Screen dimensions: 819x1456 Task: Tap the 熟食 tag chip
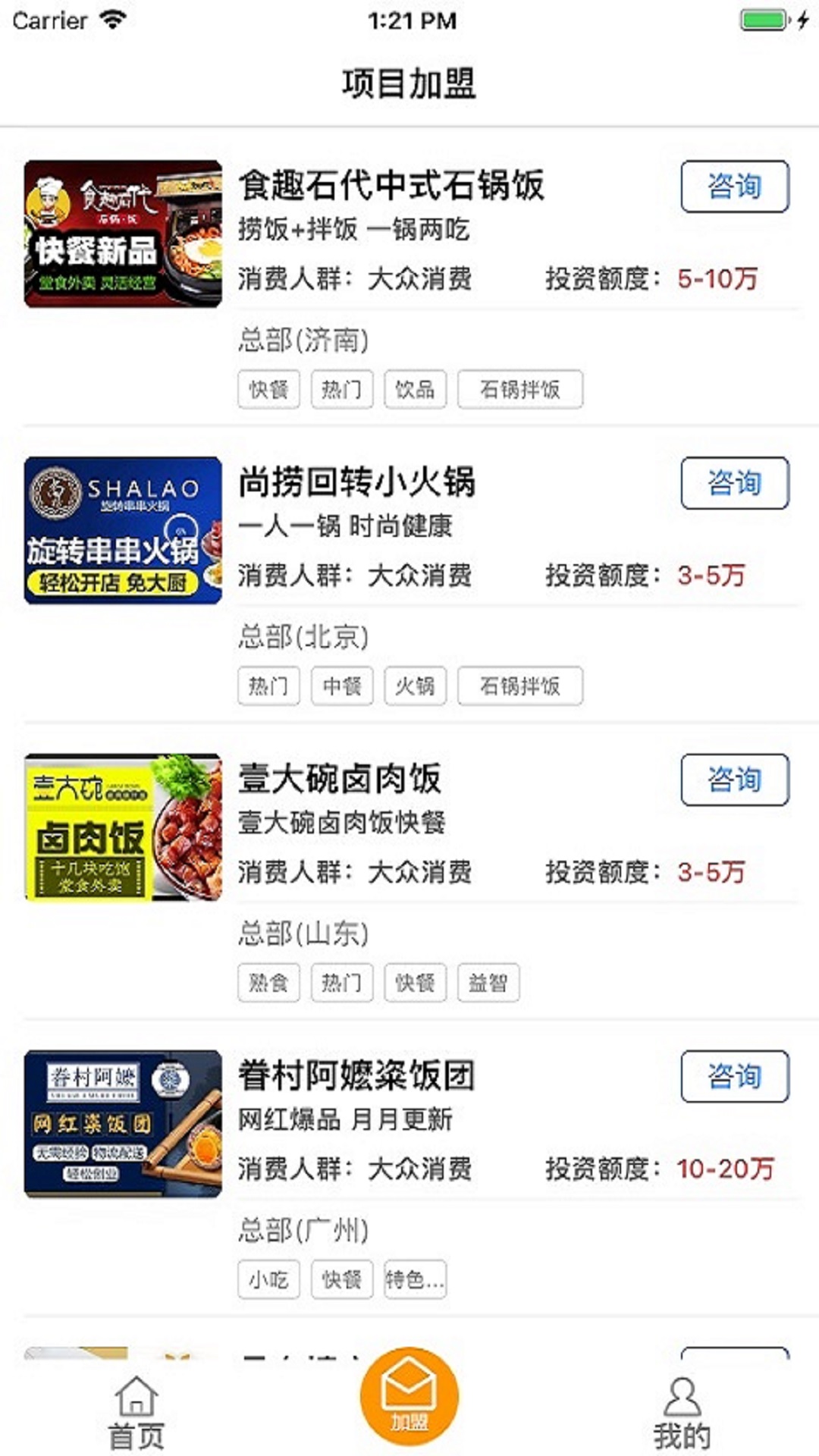coord(268,982)
